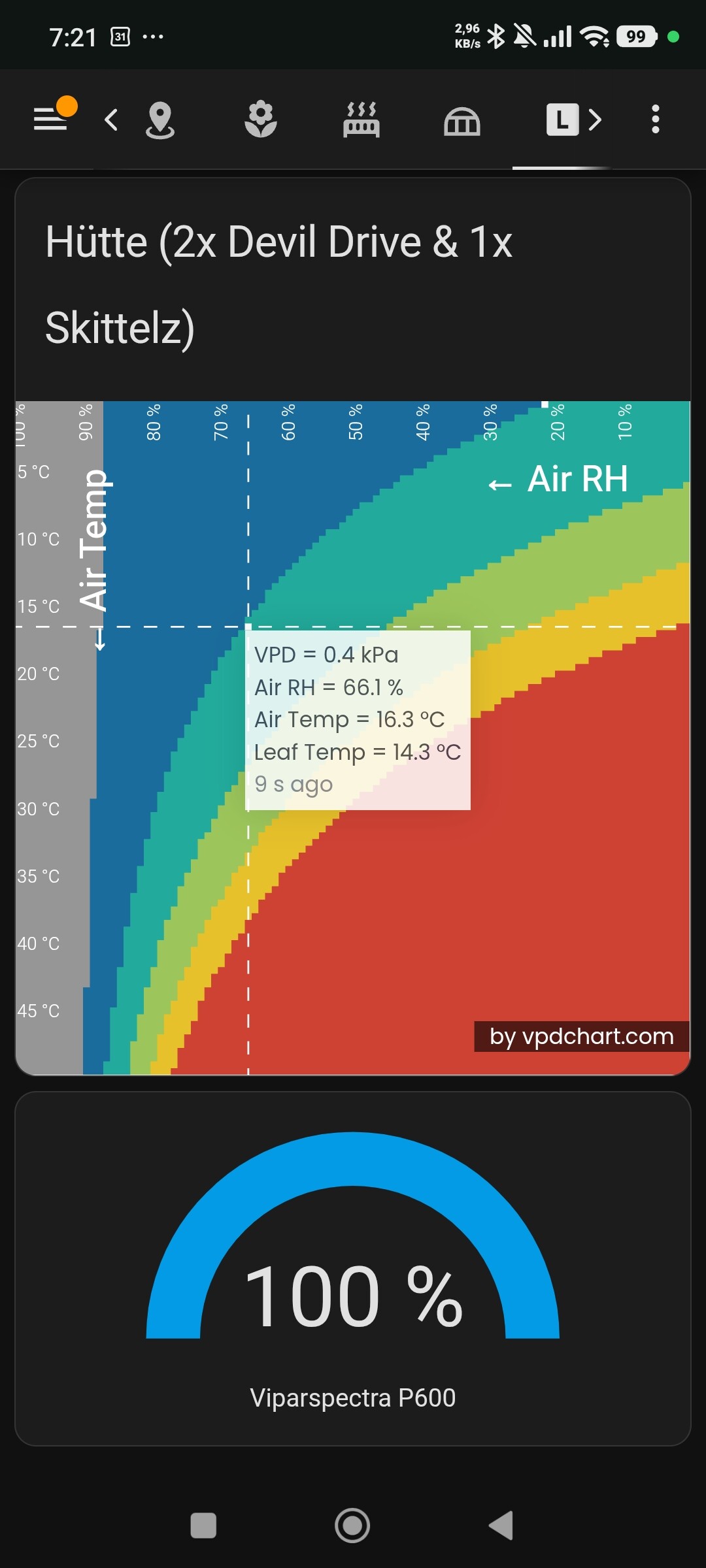Switch to the map marker tab
The height and width of the screenshot is (1568, 706).
click(x=160, y=120)
